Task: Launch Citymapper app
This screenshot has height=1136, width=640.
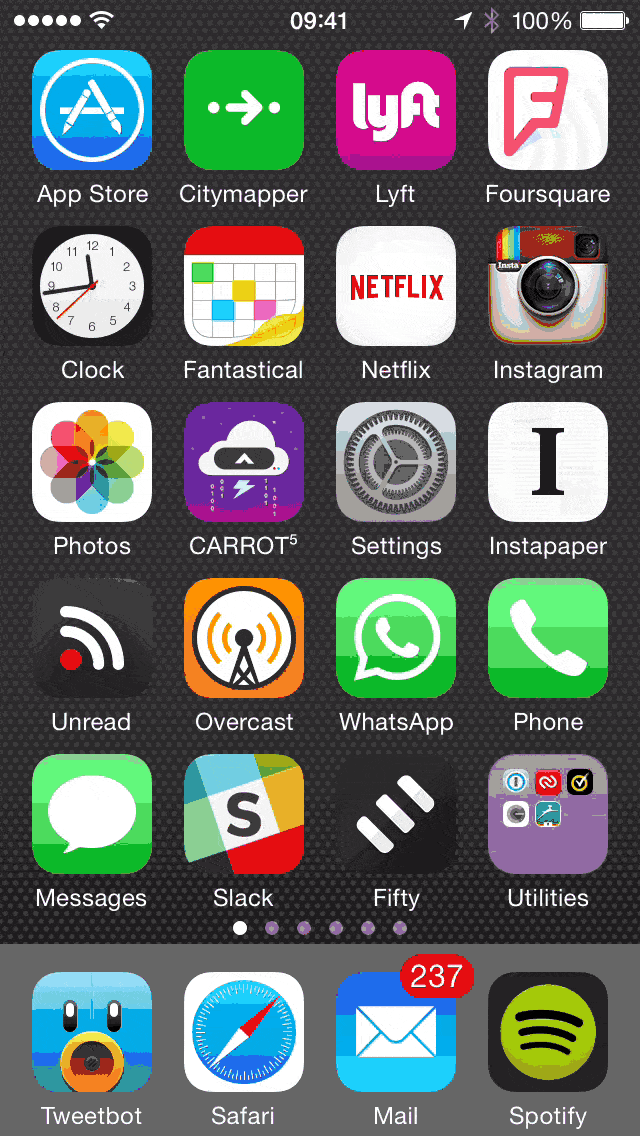Action: [x=244, y=110]
